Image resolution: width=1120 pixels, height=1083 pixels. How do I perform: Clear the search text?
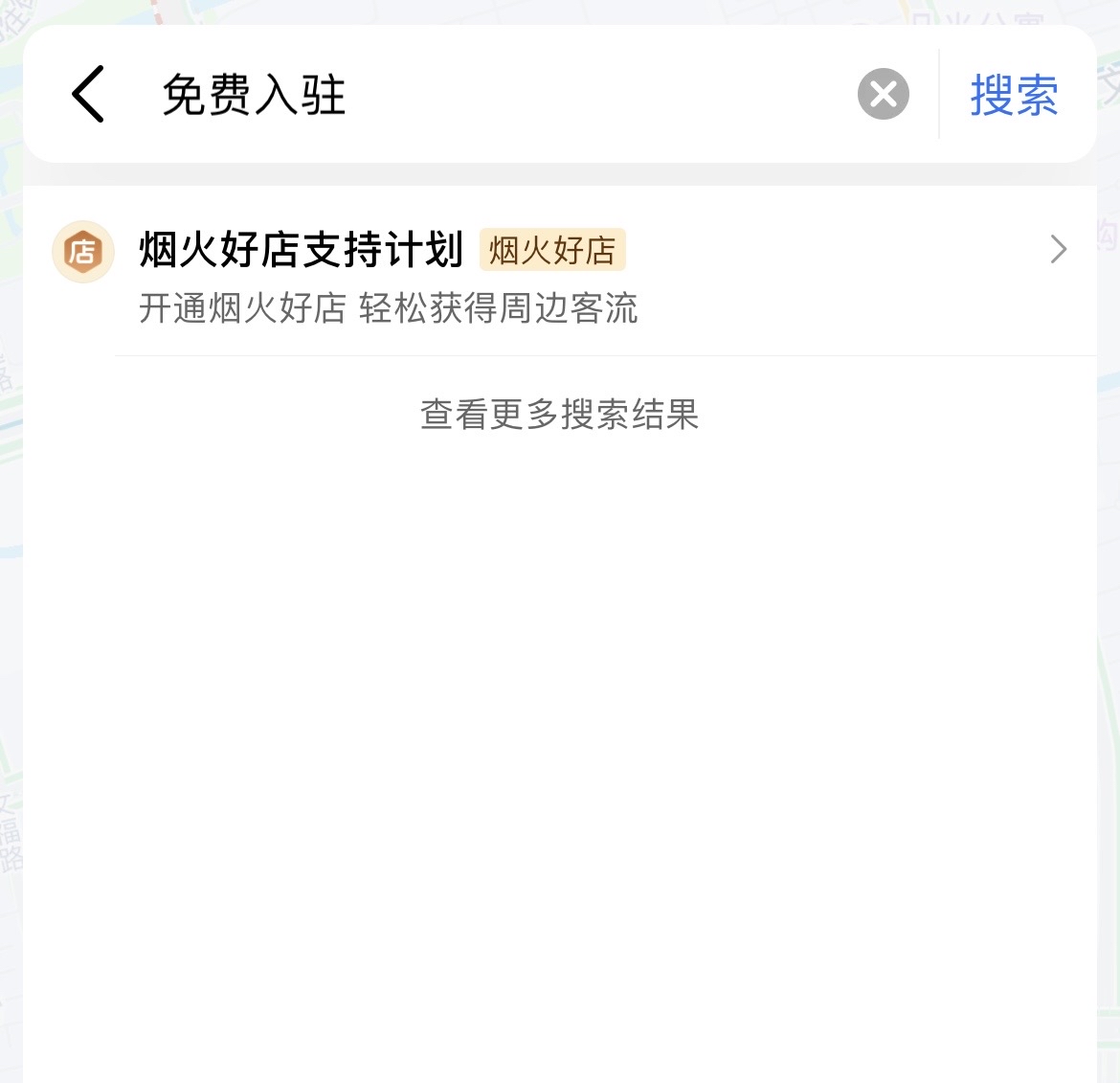[x=883, y=94]
